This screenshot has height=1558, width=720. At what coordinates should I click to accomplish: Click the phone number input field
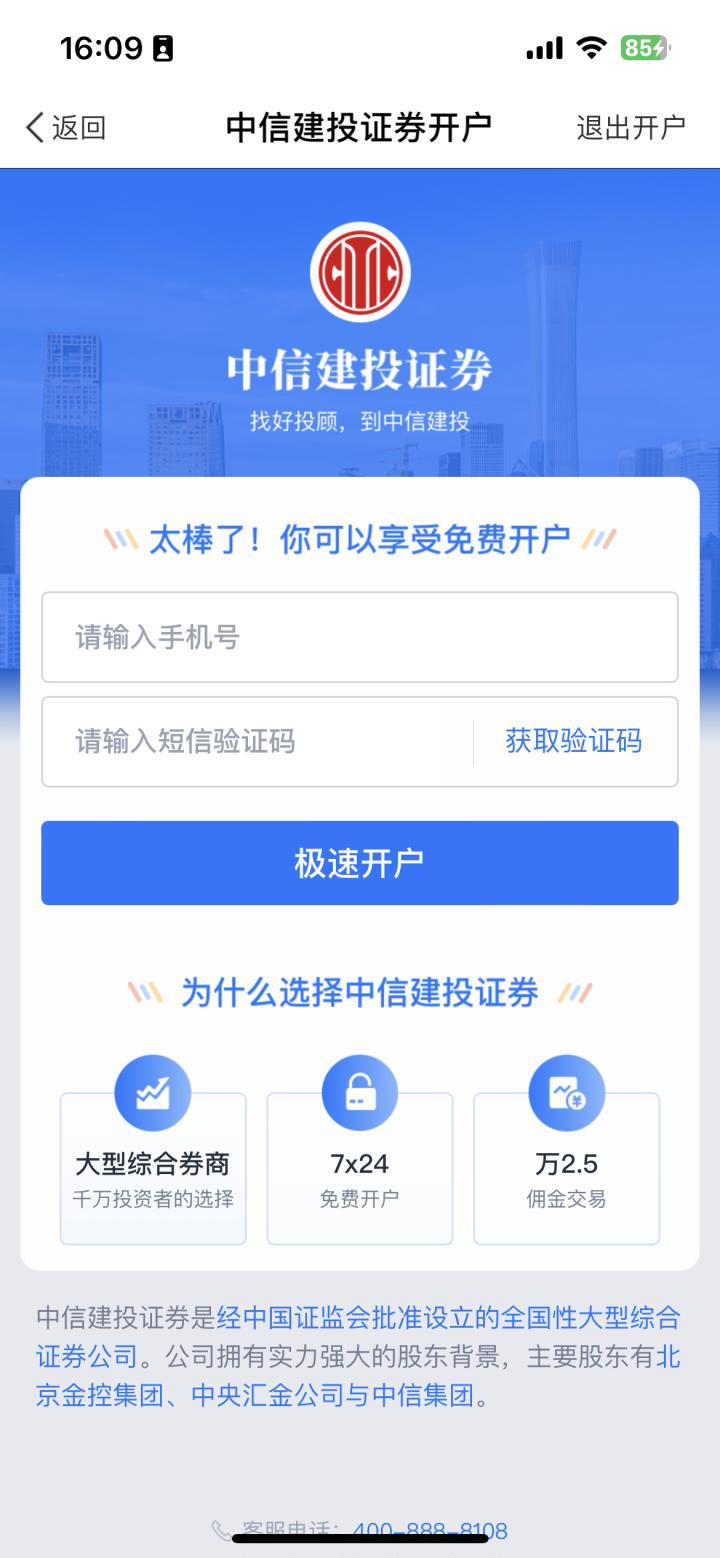tap(359, 637)
